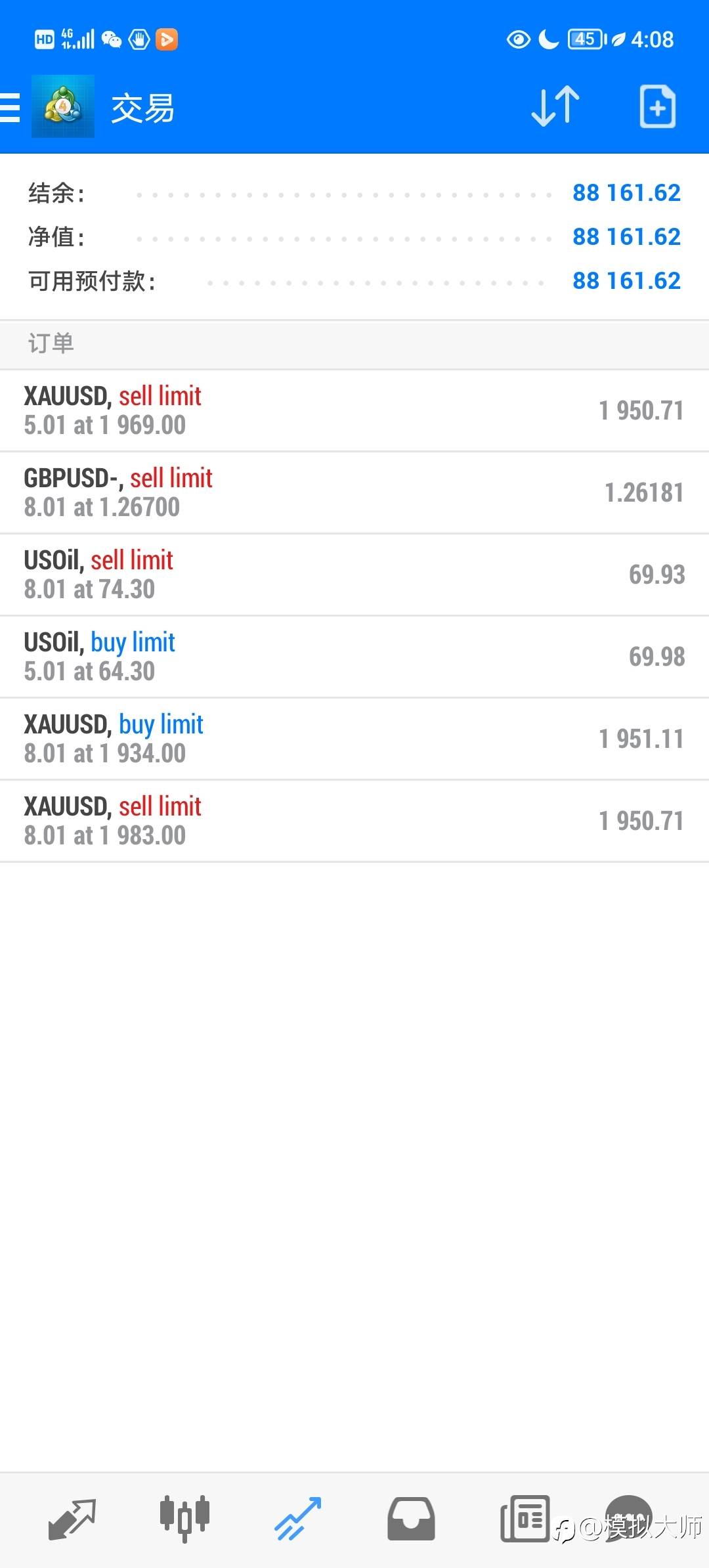Open USOil buy limit at 64.30
This screenshot has width=709, height=1568.
[354, 657]
